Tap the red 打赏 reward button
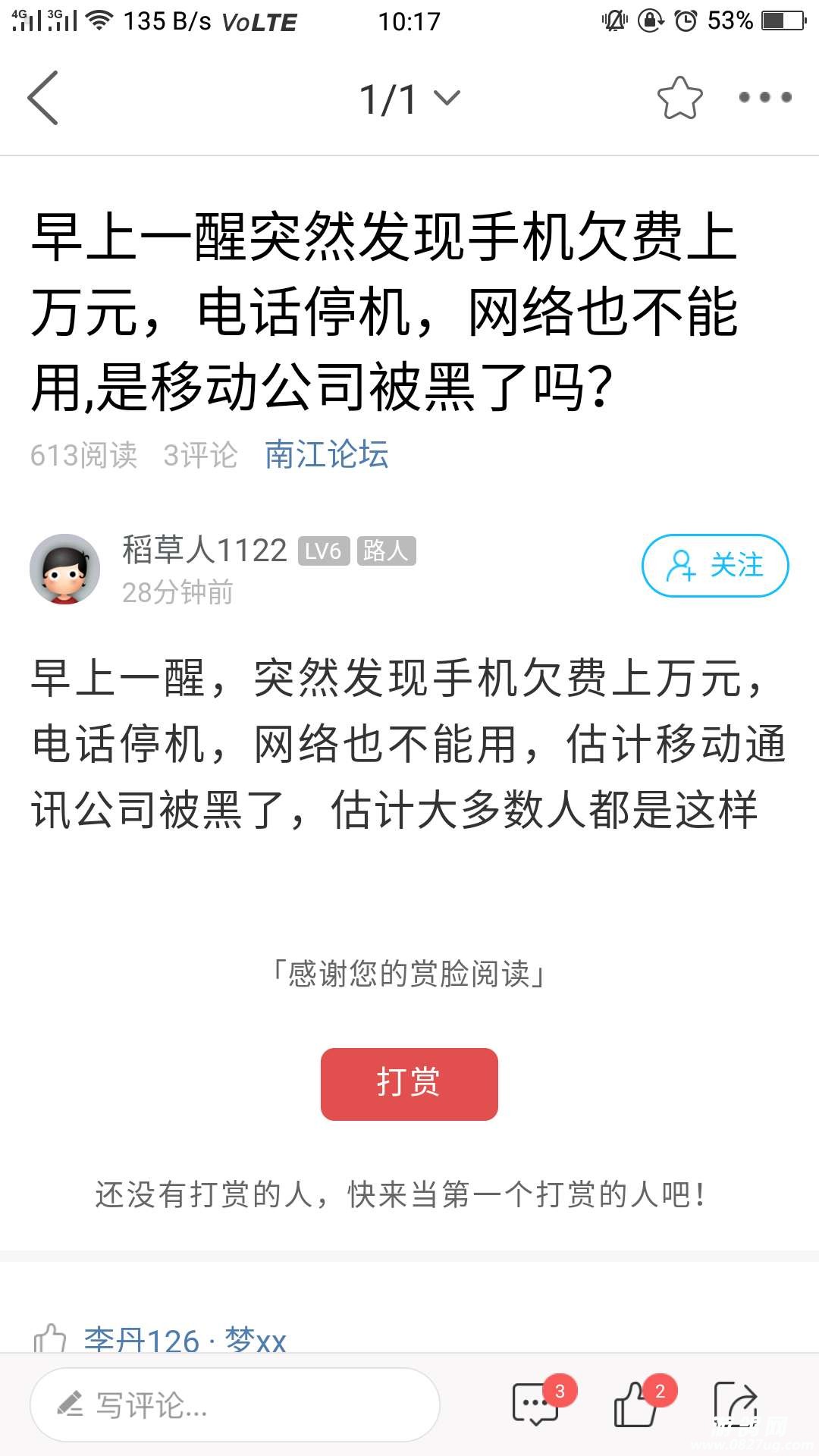 (409, 1084)
